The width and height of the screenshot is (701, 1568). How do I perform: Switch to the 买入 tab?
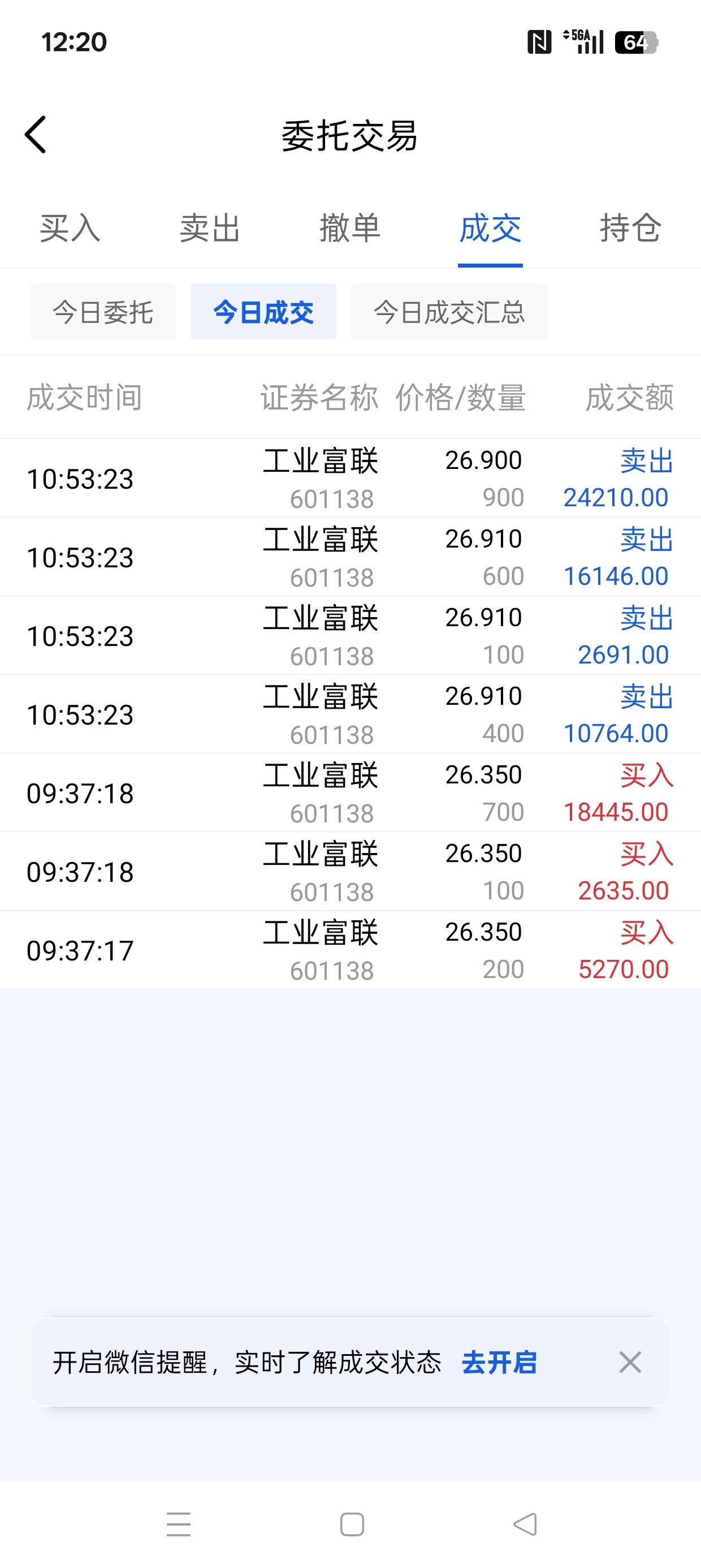tap(70, 229)
